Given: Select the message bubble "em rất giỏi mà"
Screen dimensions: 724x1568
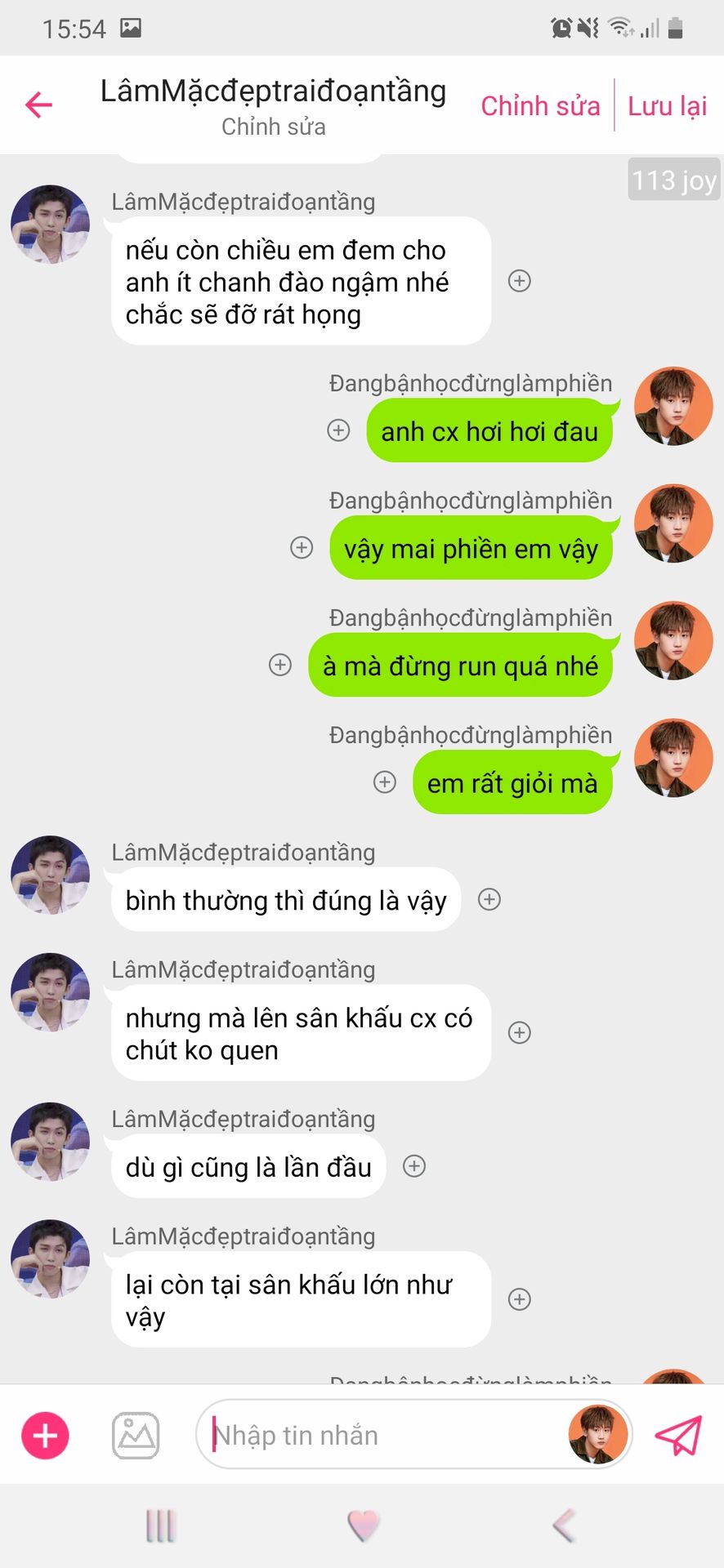Looking at the screenshot, I should (513, 783).
